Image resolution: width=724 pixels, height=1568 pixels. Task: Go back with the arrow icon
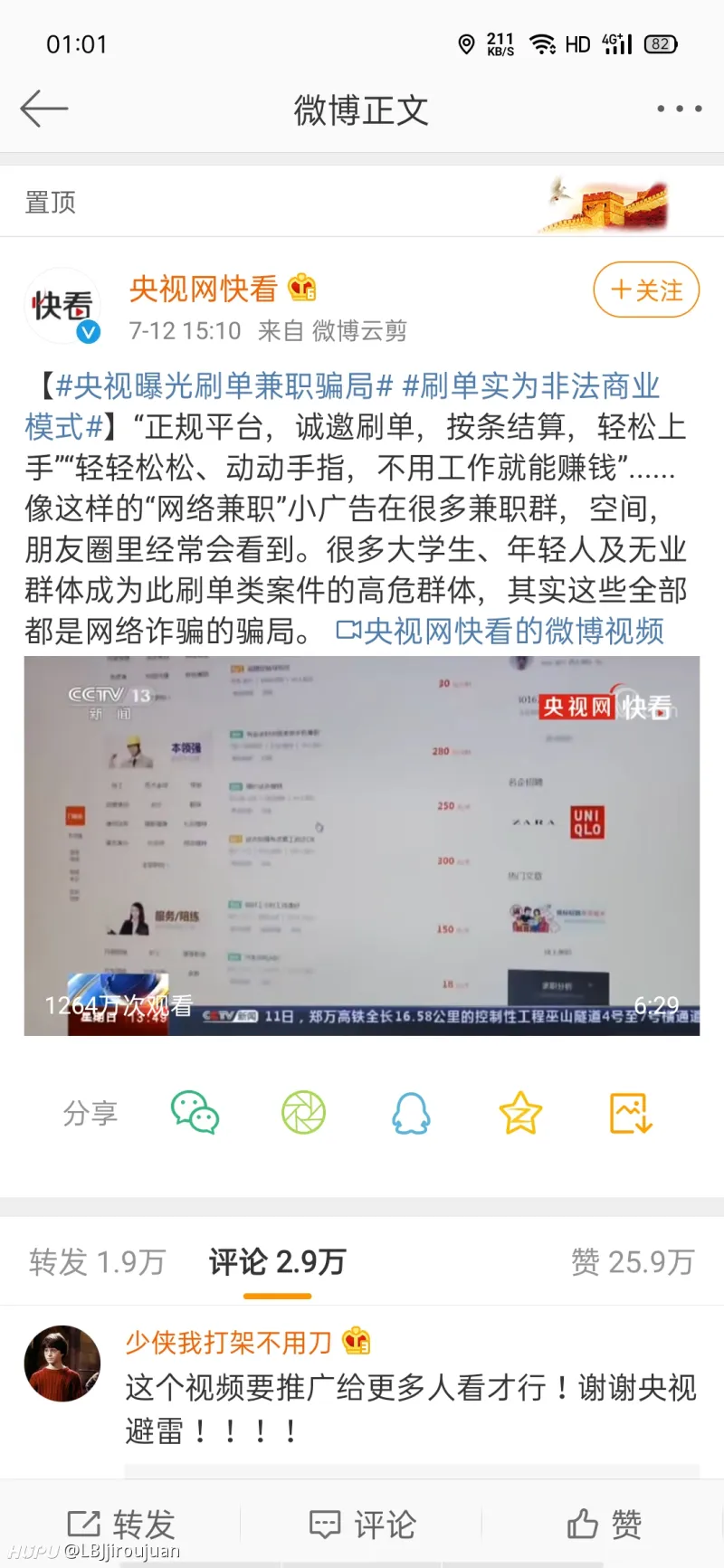43,109
